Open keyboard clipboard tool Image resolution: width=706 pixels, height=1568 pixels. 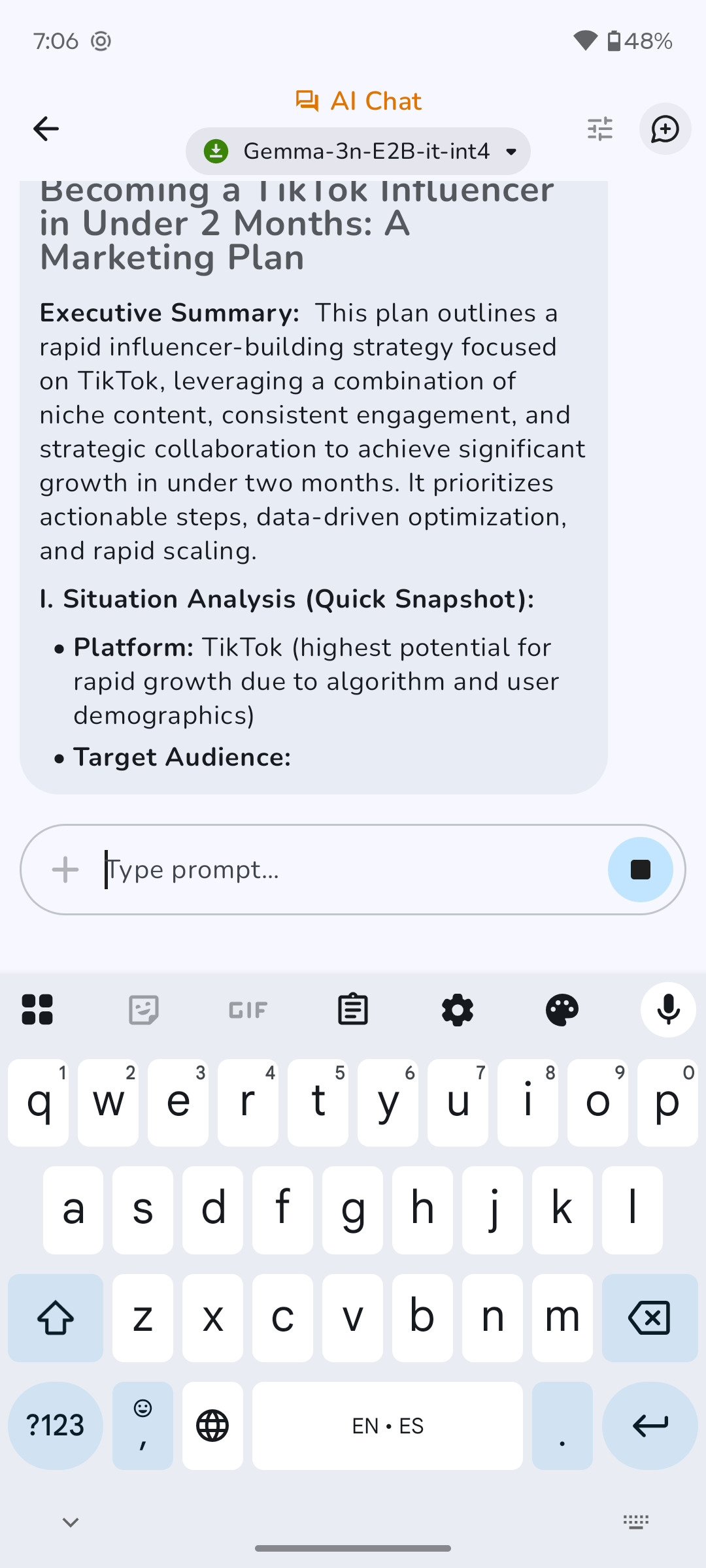[x=353, y=1010]
